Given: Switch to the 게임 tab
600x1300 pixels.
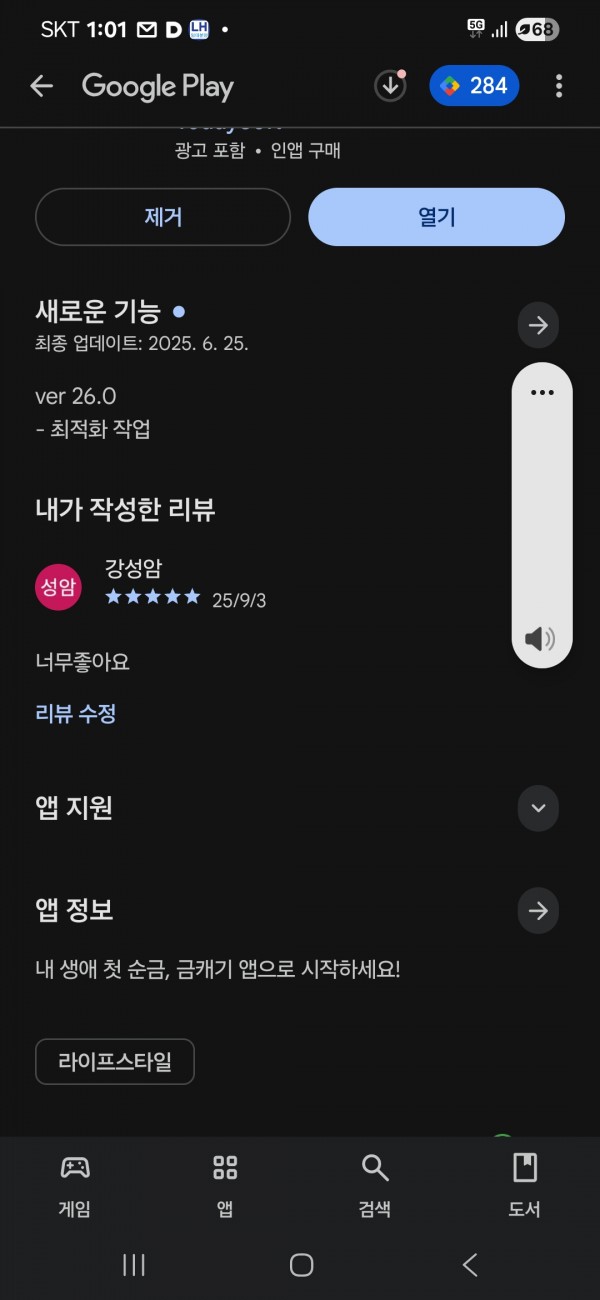Looking at the screenshot, I should tap(75, 1186).
